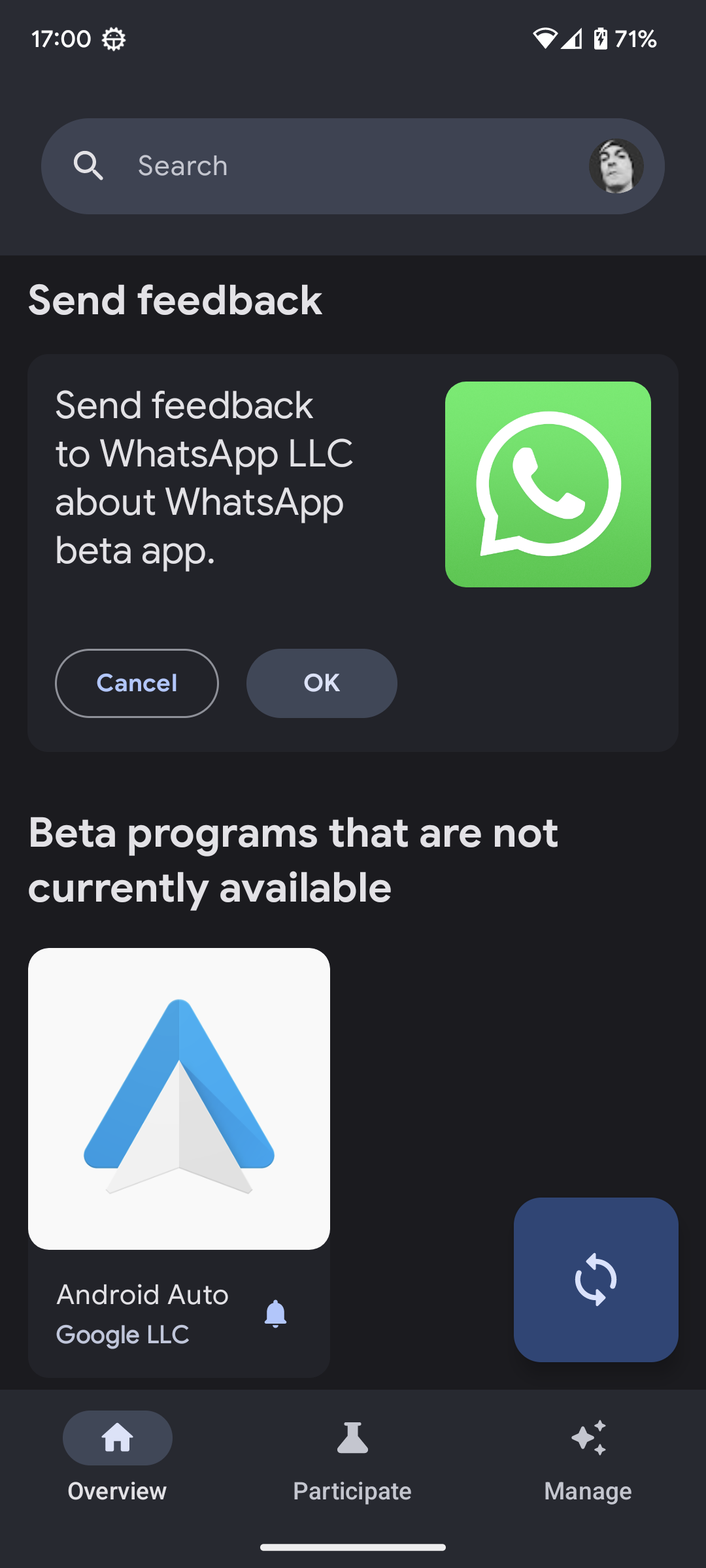Image resolution: width=706 pixels, height=1568 pixels.
Task: Open the account profile picture
Action: [x=616, y=166]
